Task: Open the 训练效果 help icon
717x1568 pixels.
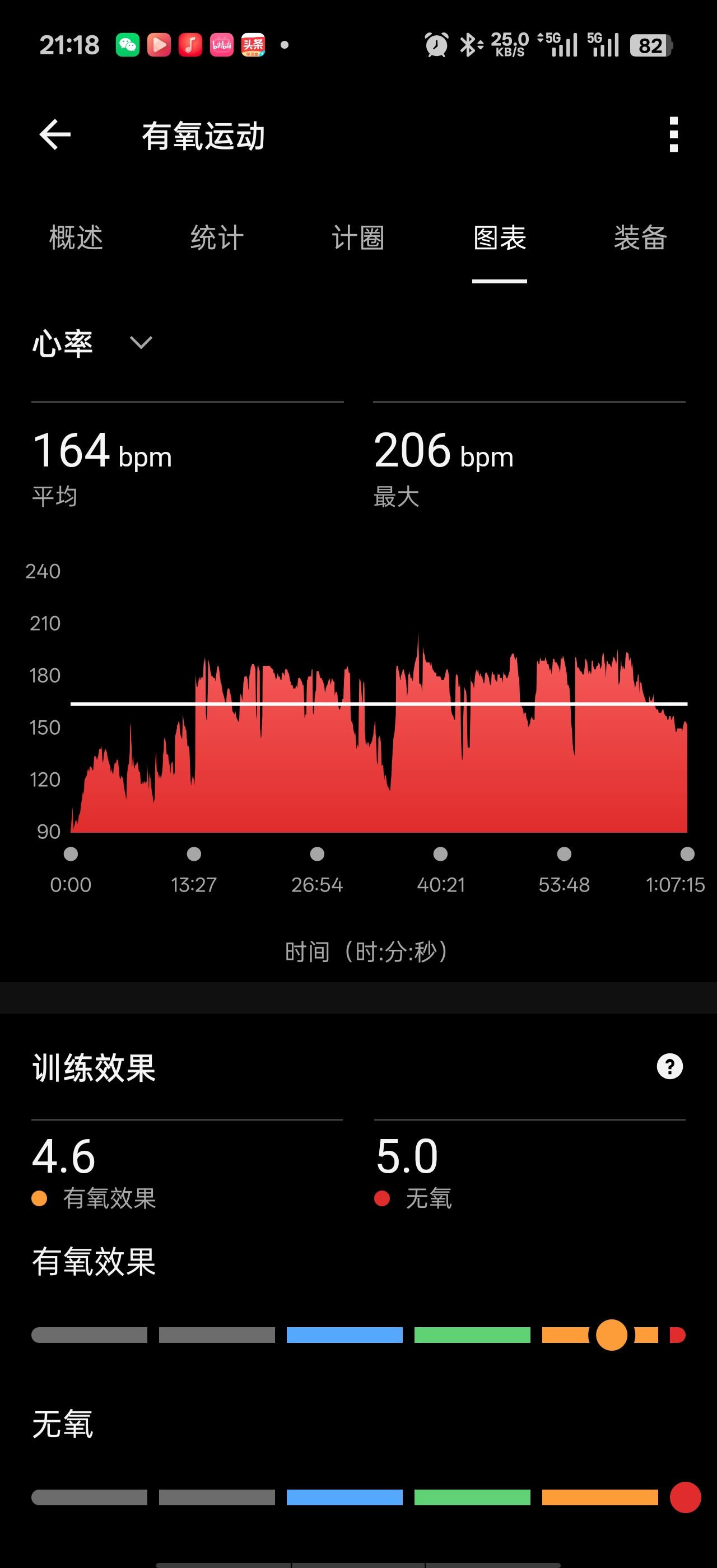Action: click(669, 1066)
